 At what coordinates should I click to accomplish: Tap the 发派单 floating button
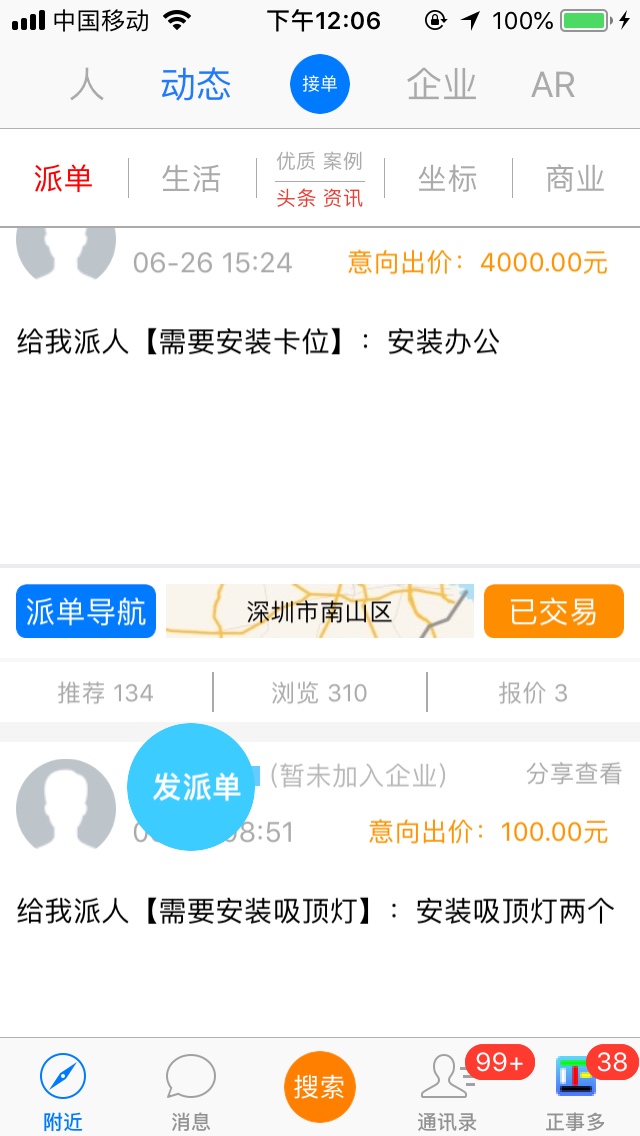191,787
